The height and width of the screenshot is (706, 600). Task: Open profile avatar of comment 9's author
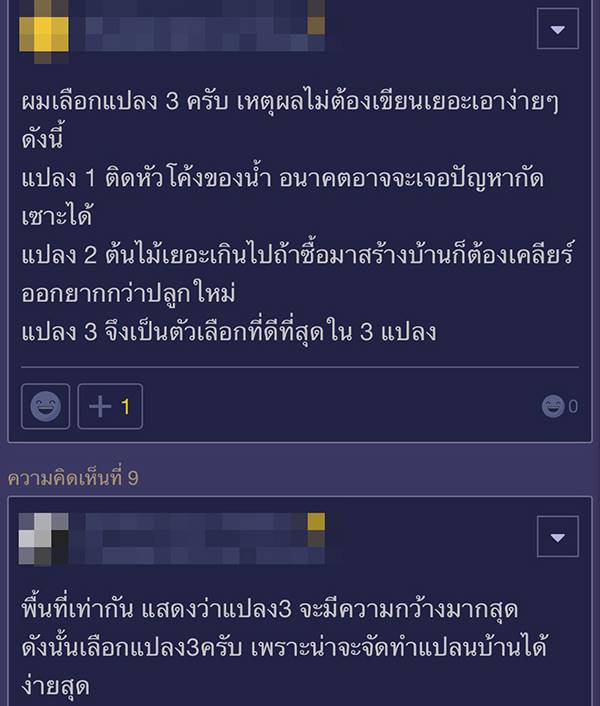[44, 538]
